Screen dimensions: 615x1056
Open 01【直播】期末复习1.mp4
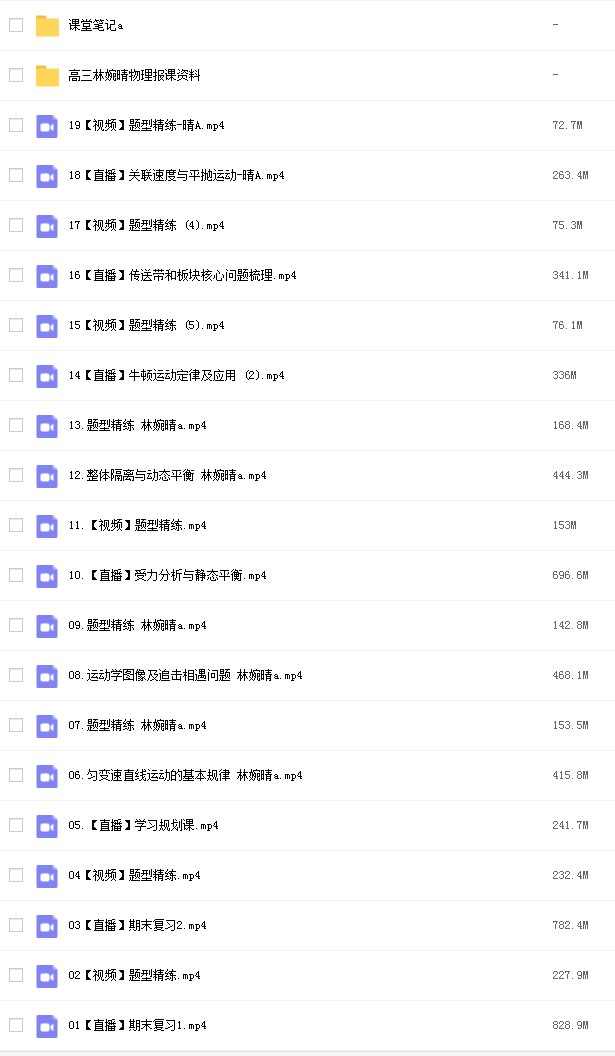point(137,1025)
